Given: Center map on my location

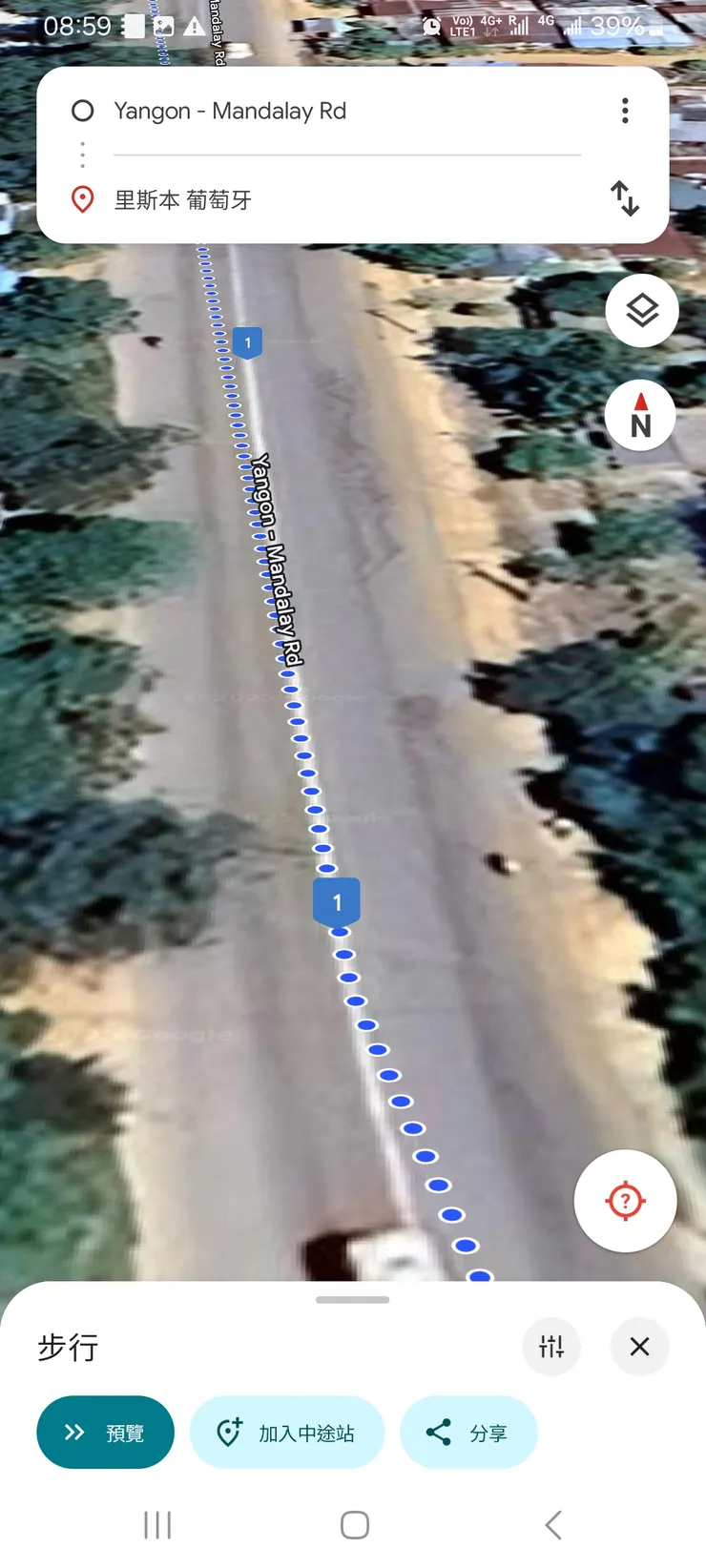Looking at the screenshot, I should 625,1201.
